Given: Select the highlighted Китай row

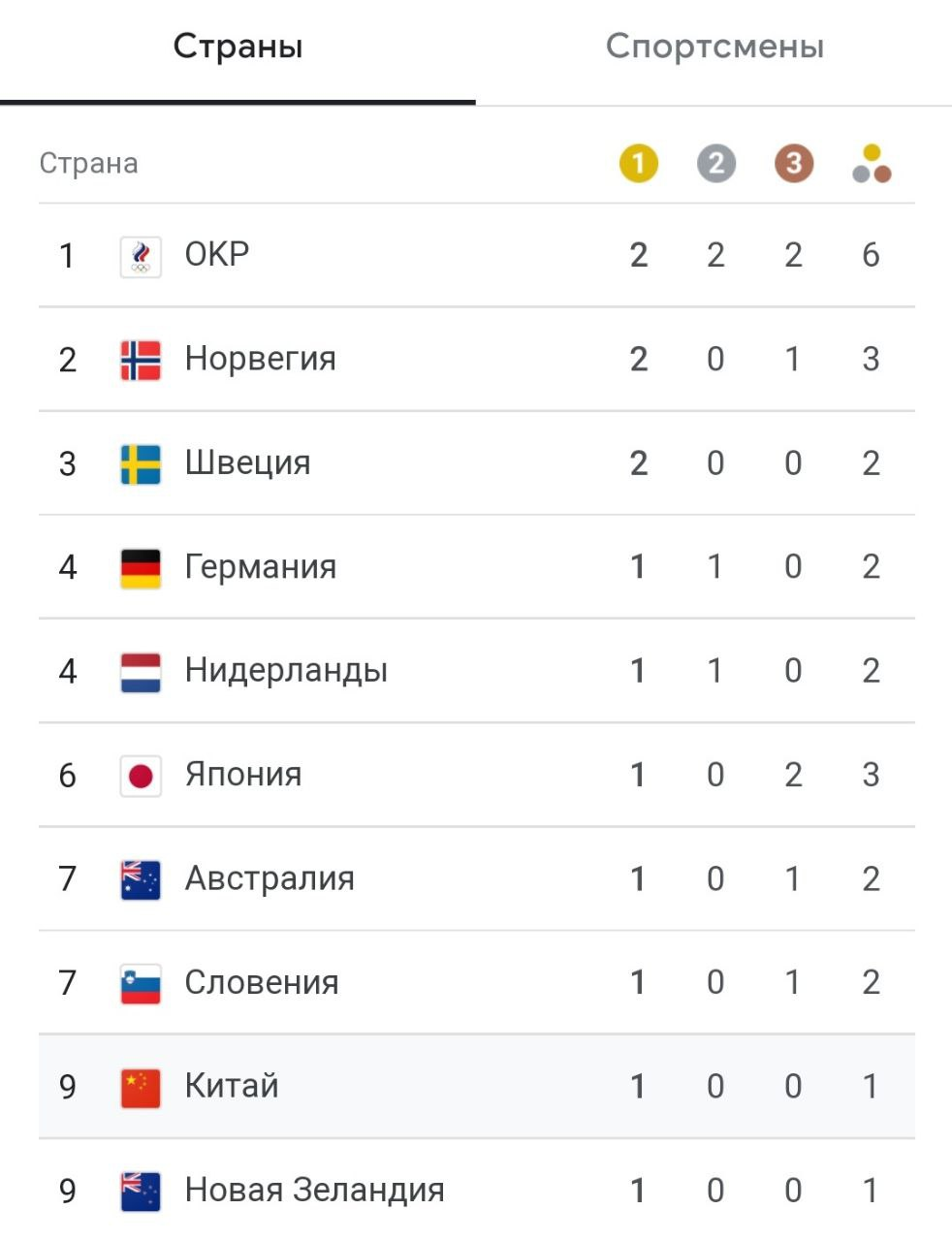Looking at the screenshot, I should coord(232,1087).
